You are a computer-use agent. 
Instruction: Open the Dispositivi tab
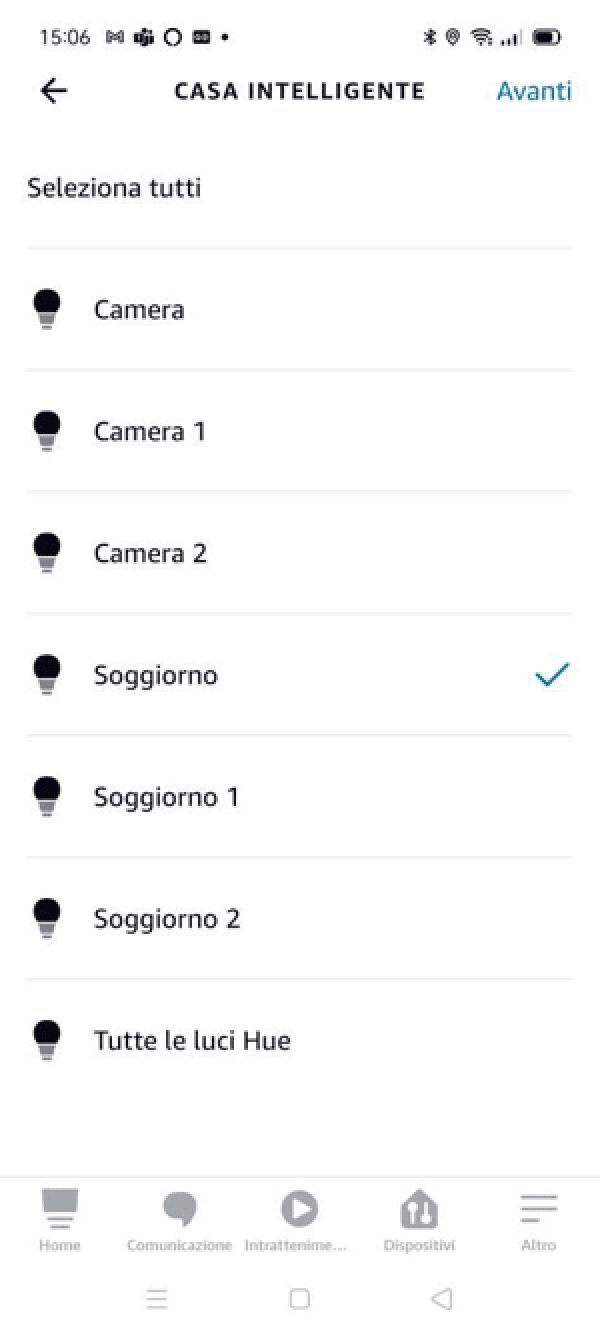pyautogui.click(x=419, y=1221)
